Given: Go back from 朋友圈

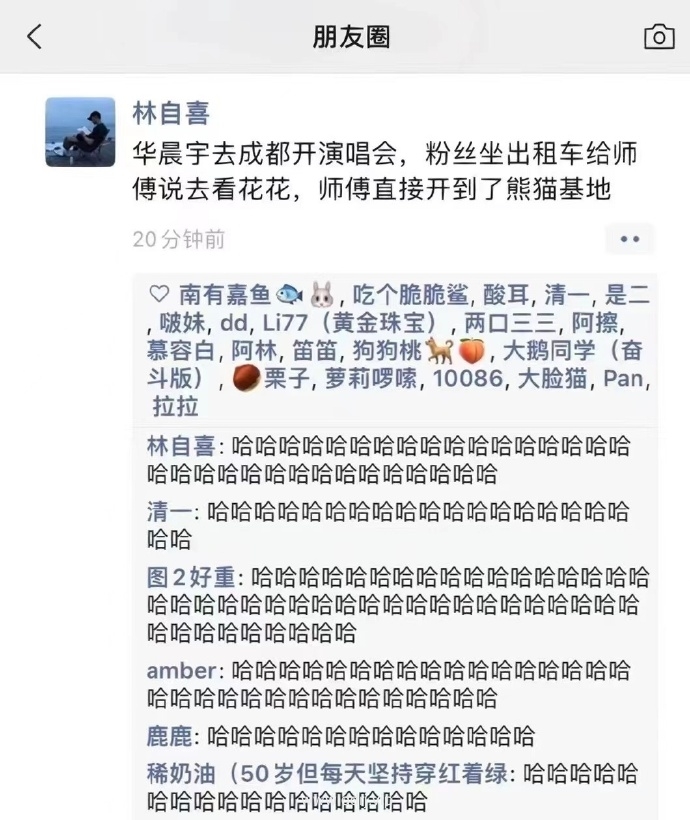Looking at the screenshot, I should coord(35,37).
